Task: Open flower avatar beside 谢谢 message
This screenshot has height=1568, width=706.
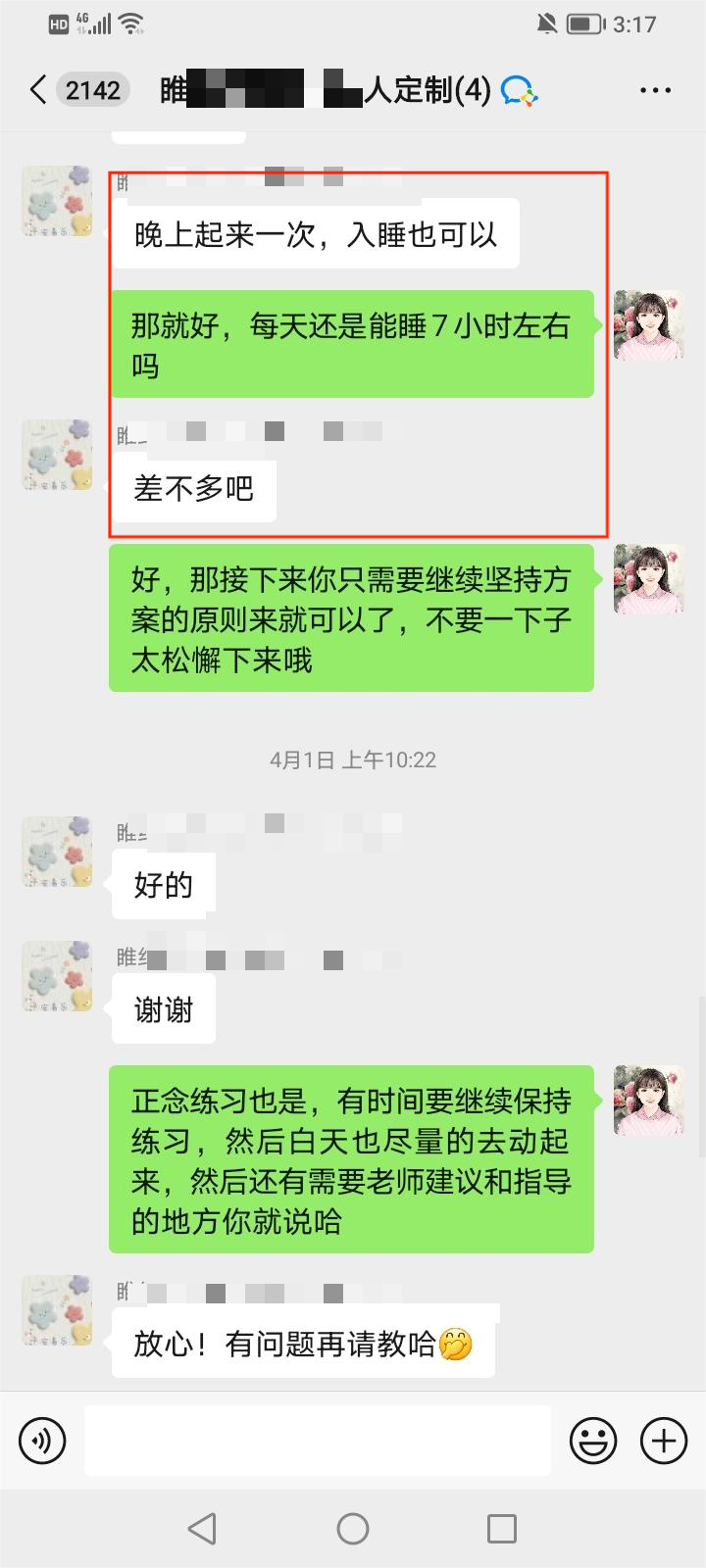Action: click(x=57, y=977)
